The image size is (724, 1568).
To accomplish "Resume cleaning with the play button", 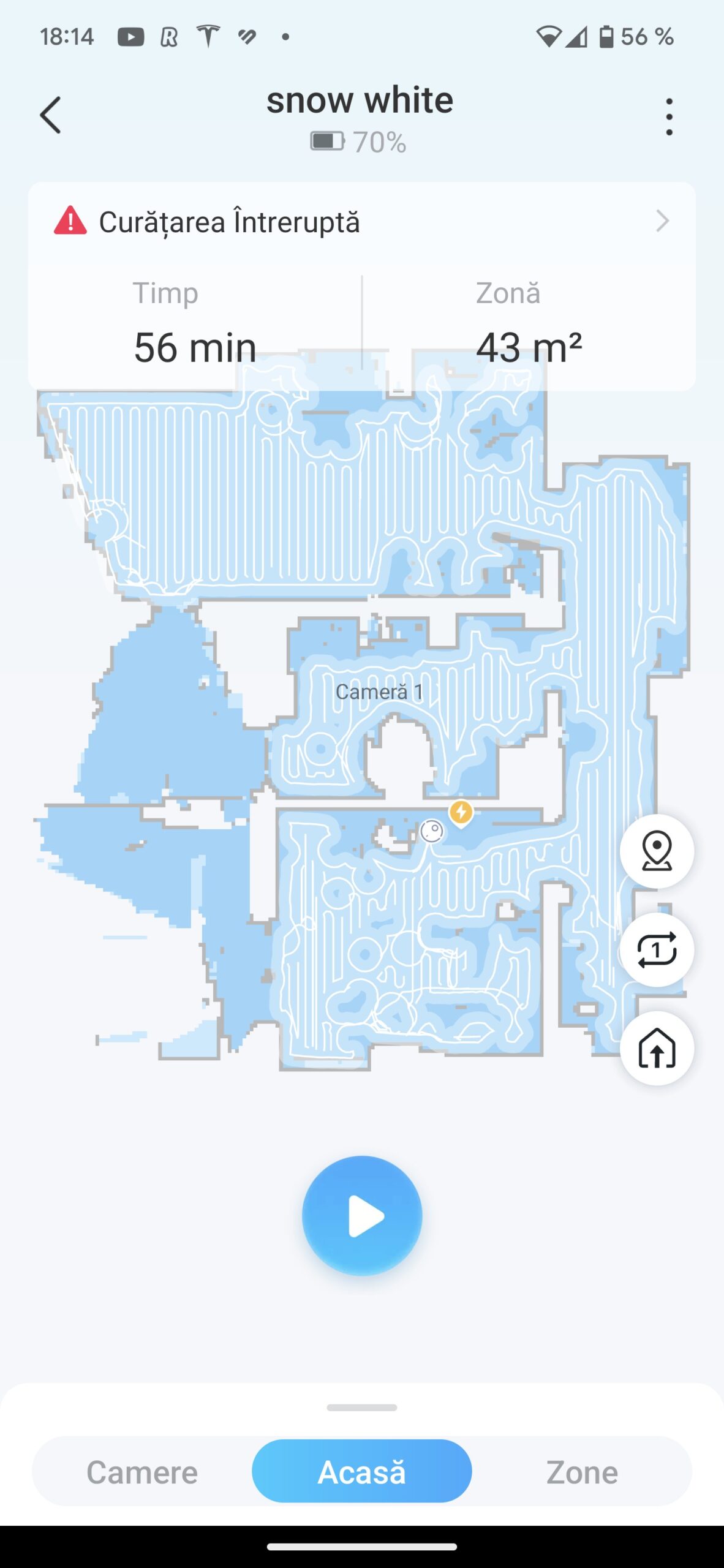I will 362,1216.
